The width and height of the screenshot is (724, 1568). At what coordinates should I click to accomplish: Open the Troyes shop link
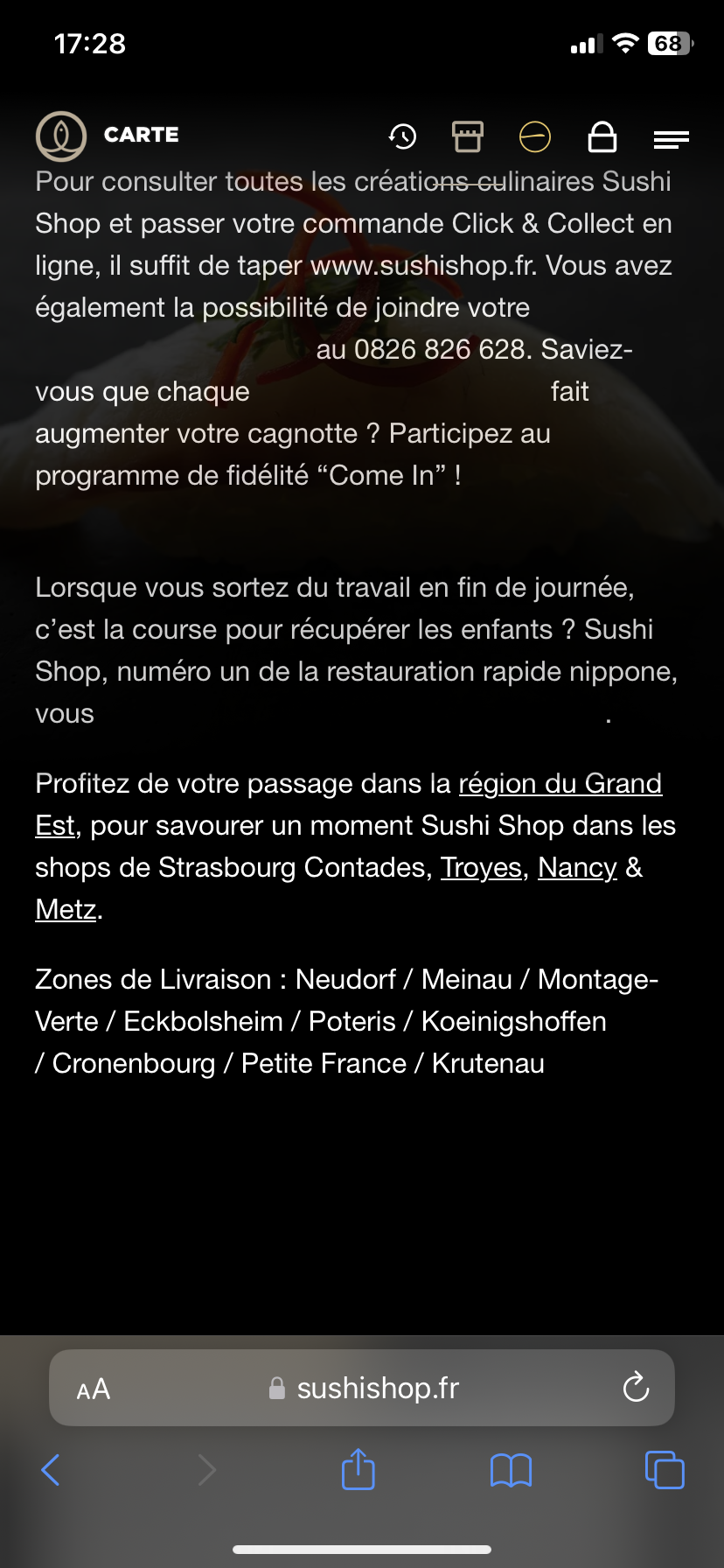(481, 867)
